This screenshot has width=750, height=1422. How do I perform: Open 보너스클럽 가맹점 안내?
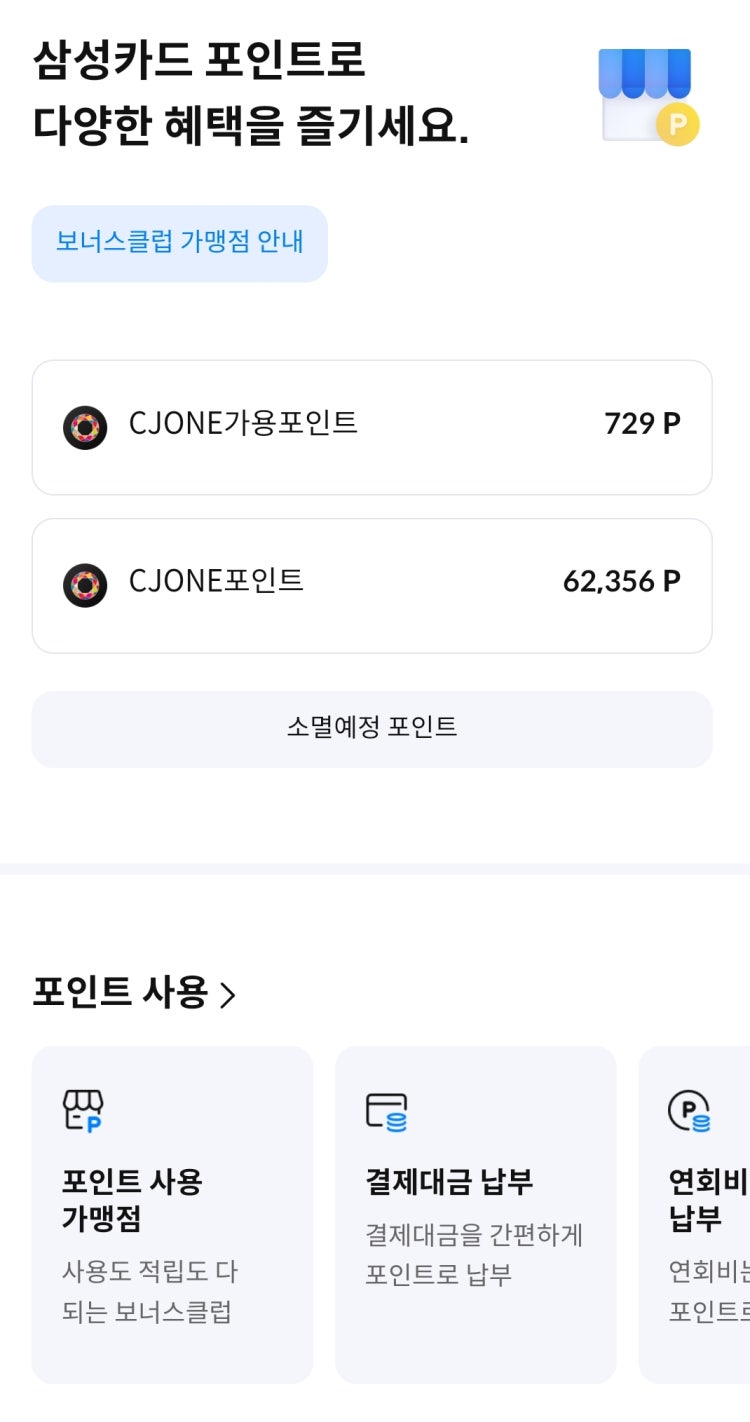click(x=180, y=242)
